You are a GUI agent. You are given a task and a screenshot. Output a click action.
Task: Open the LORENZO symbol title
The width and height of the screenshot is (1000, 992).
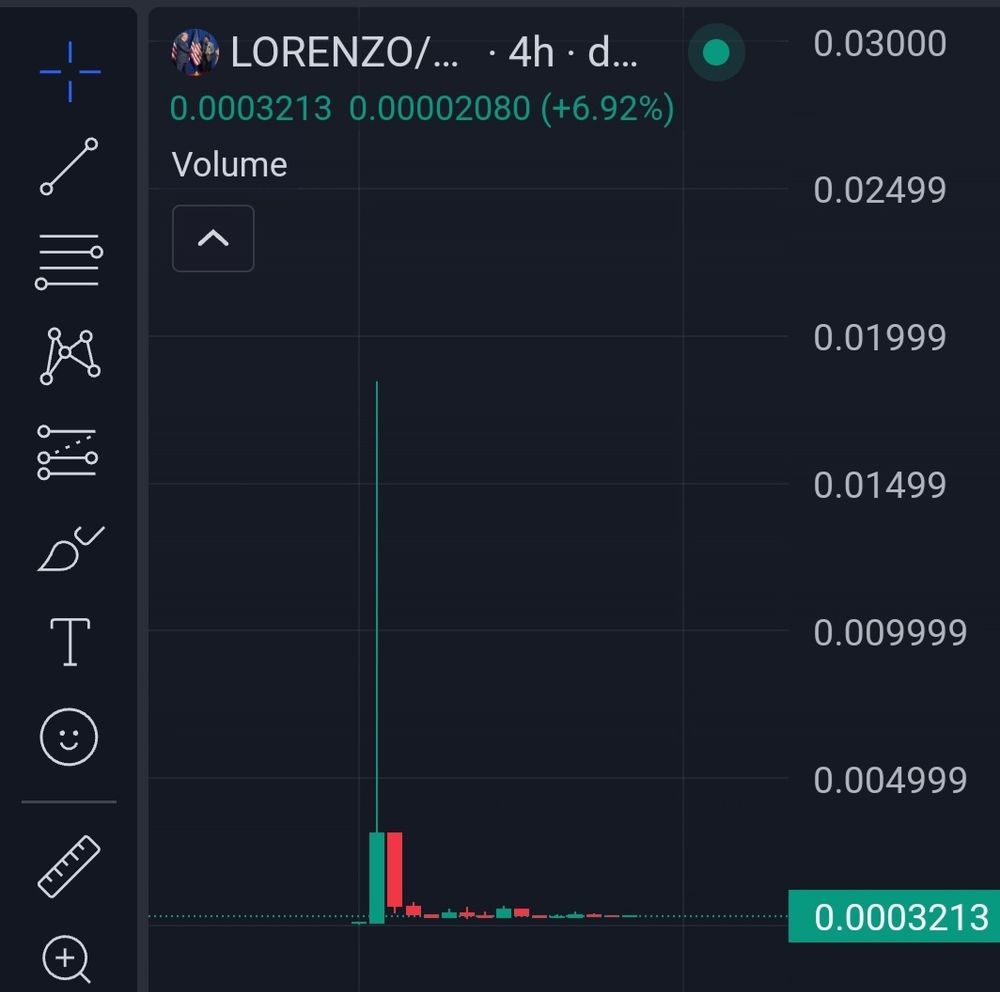[x=345, y=53]
